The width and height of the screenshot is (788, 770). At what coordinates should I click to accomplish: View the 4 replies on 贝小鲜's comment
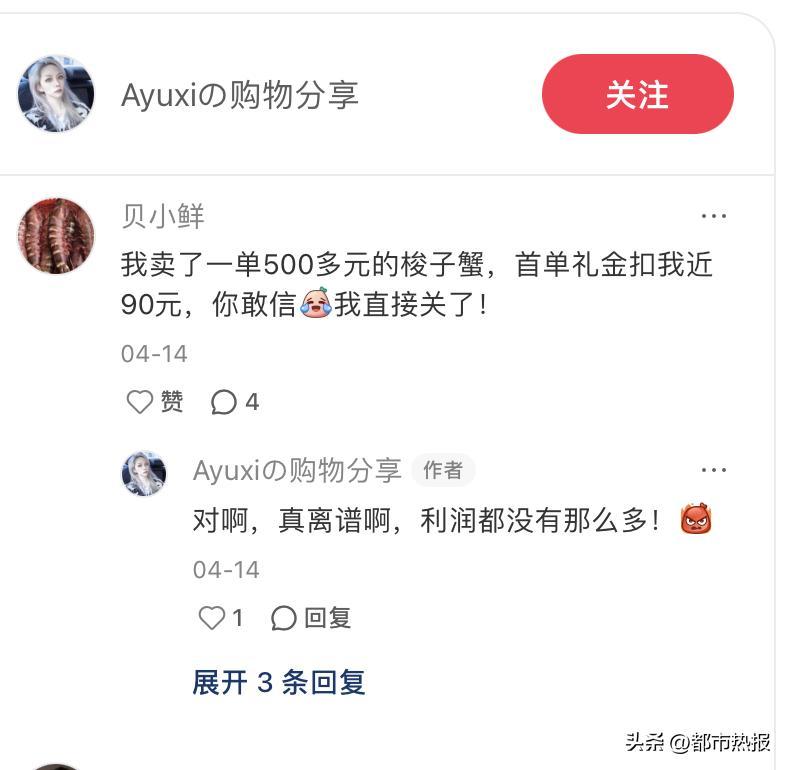235,402
